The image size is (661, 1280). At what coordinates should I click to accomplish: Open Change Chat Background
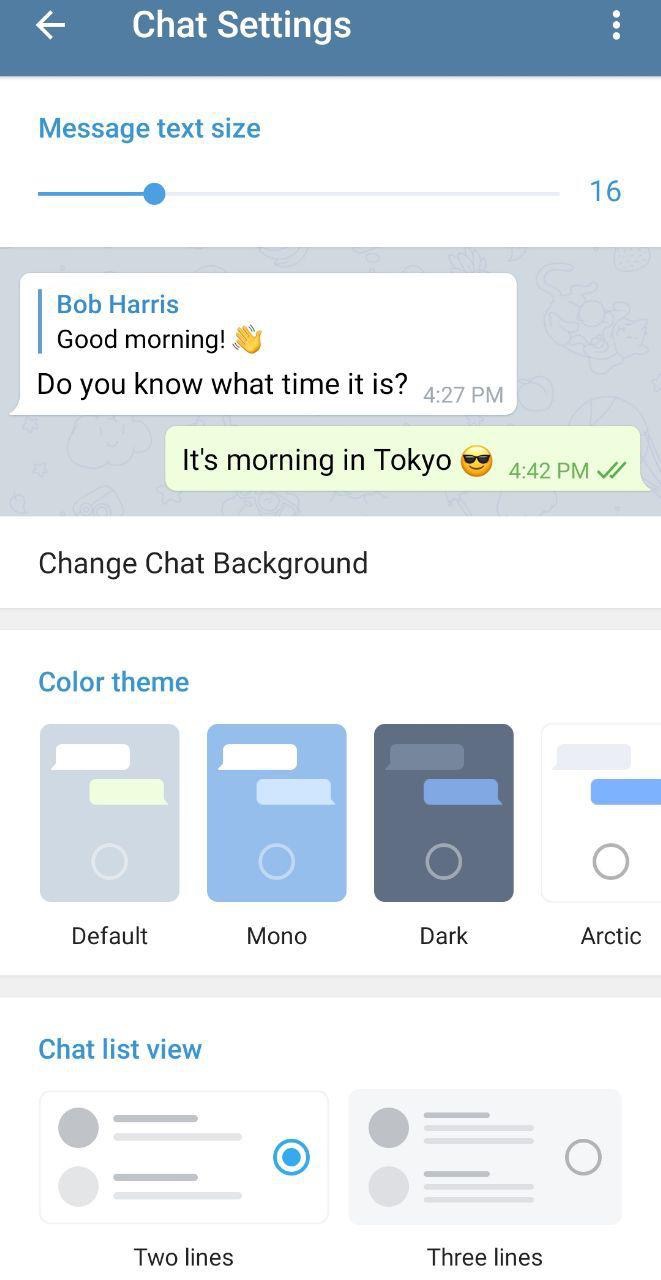[x=203, y=563]
